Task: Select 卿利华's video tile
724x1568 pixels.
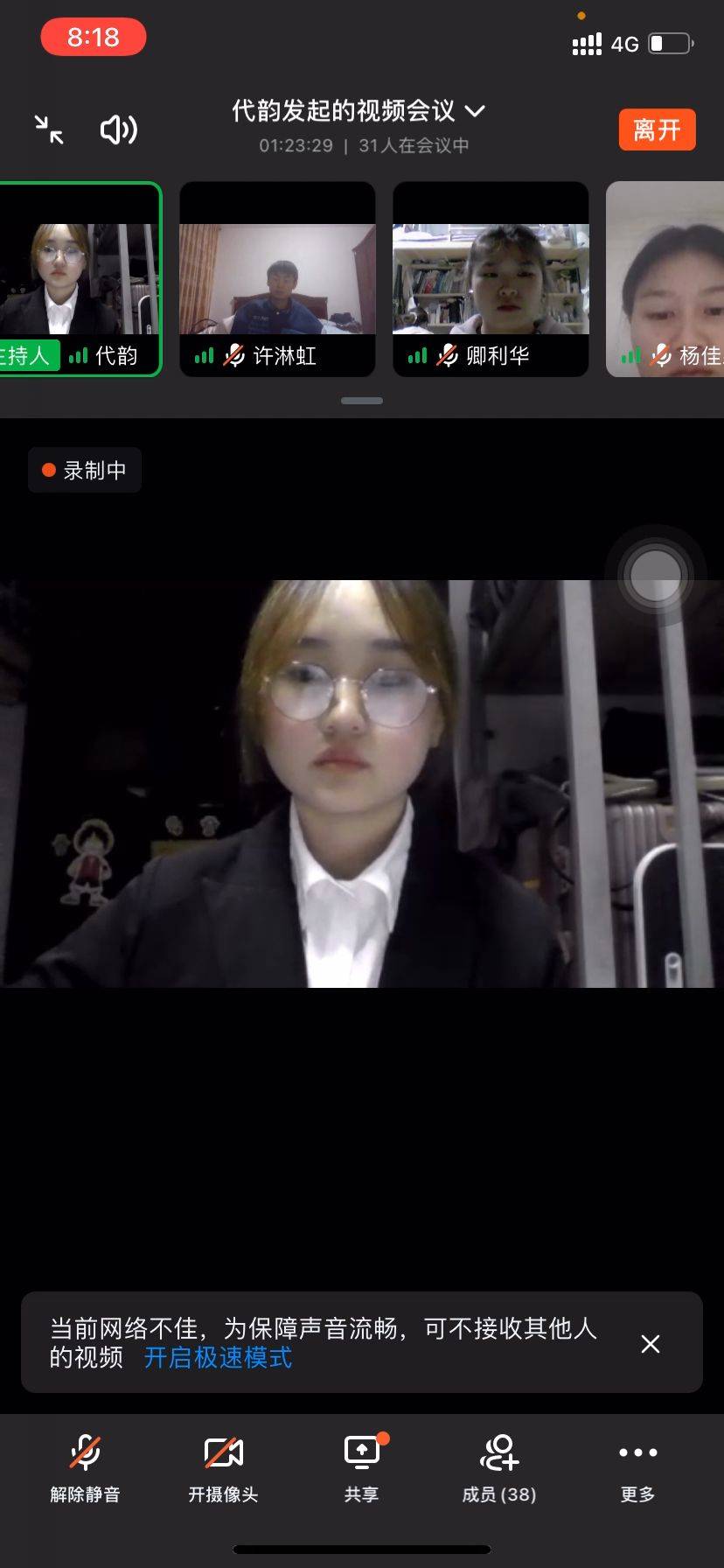Action: coord(491,279)
